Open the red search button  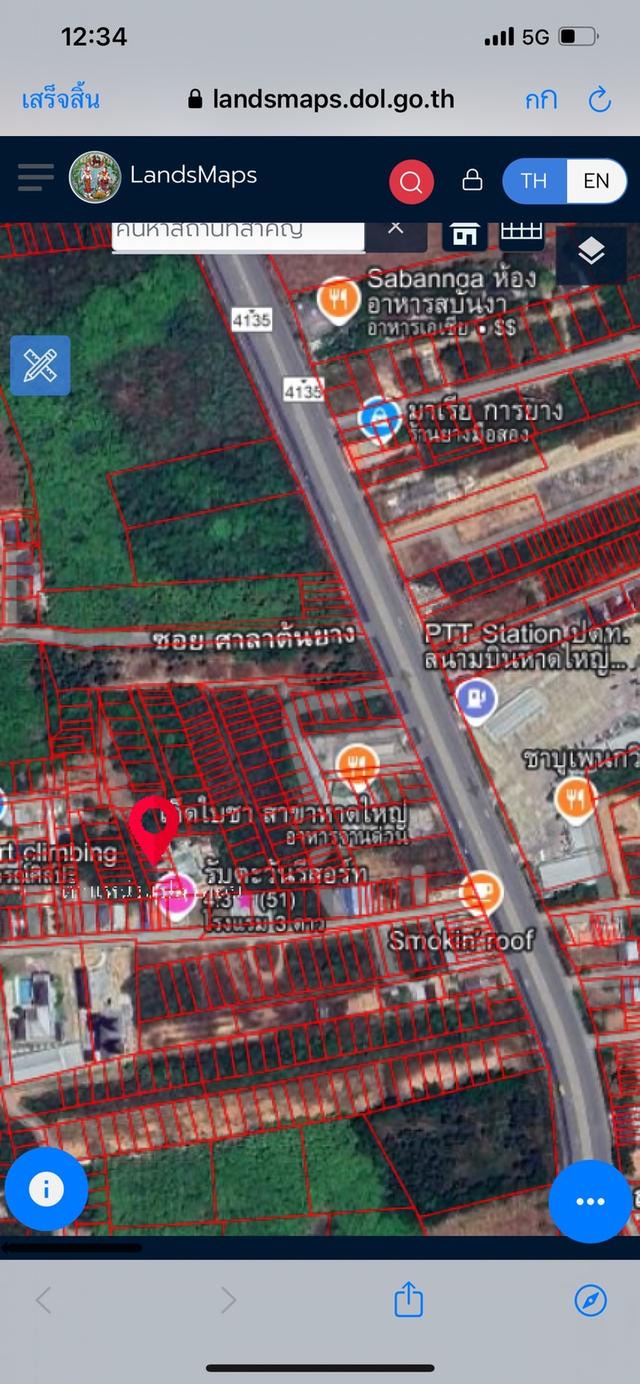pyautogui.click(x=410, y=181)
